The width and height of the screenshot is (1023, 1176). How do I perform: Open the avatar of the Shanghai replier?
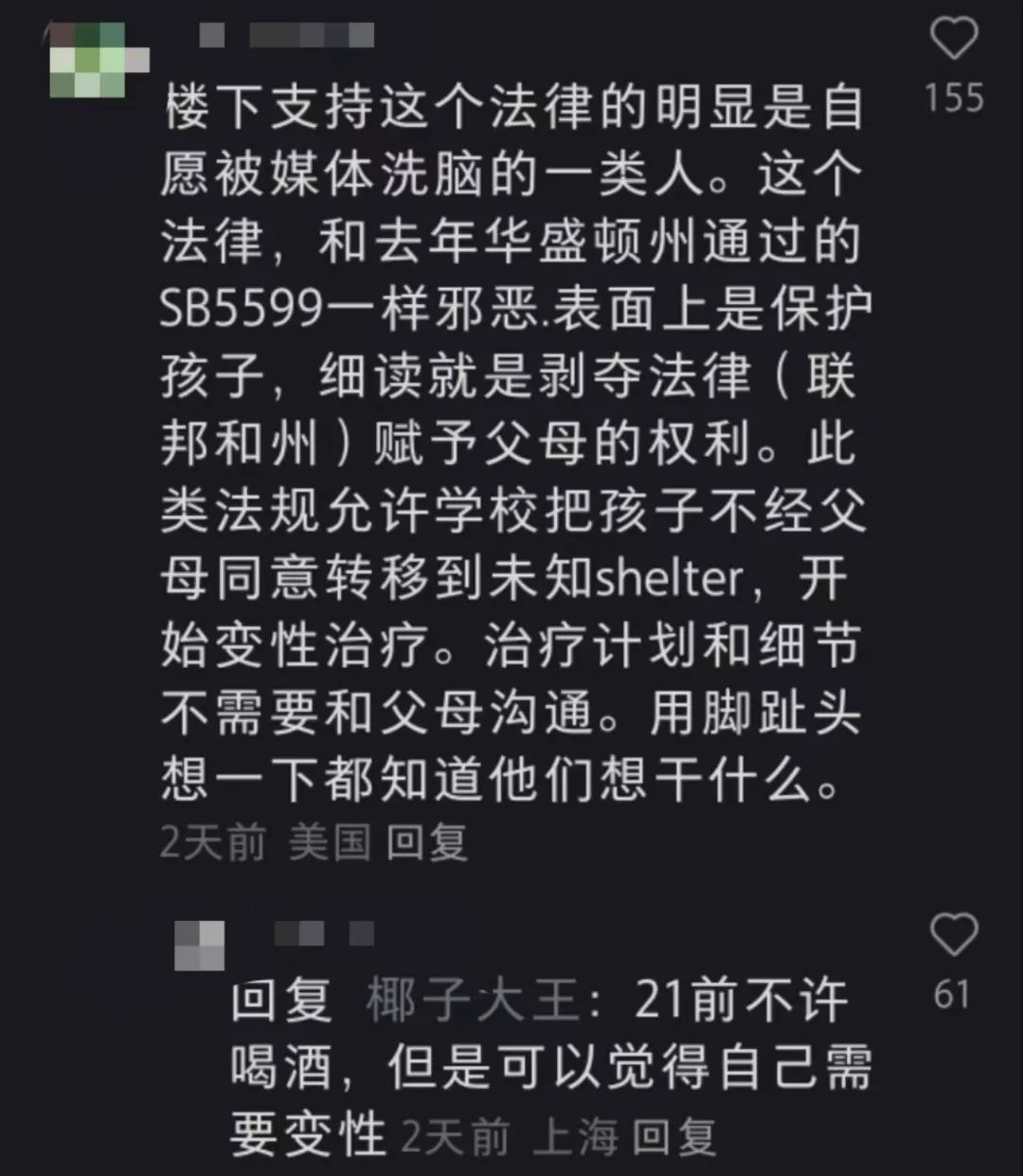[200, 945]
